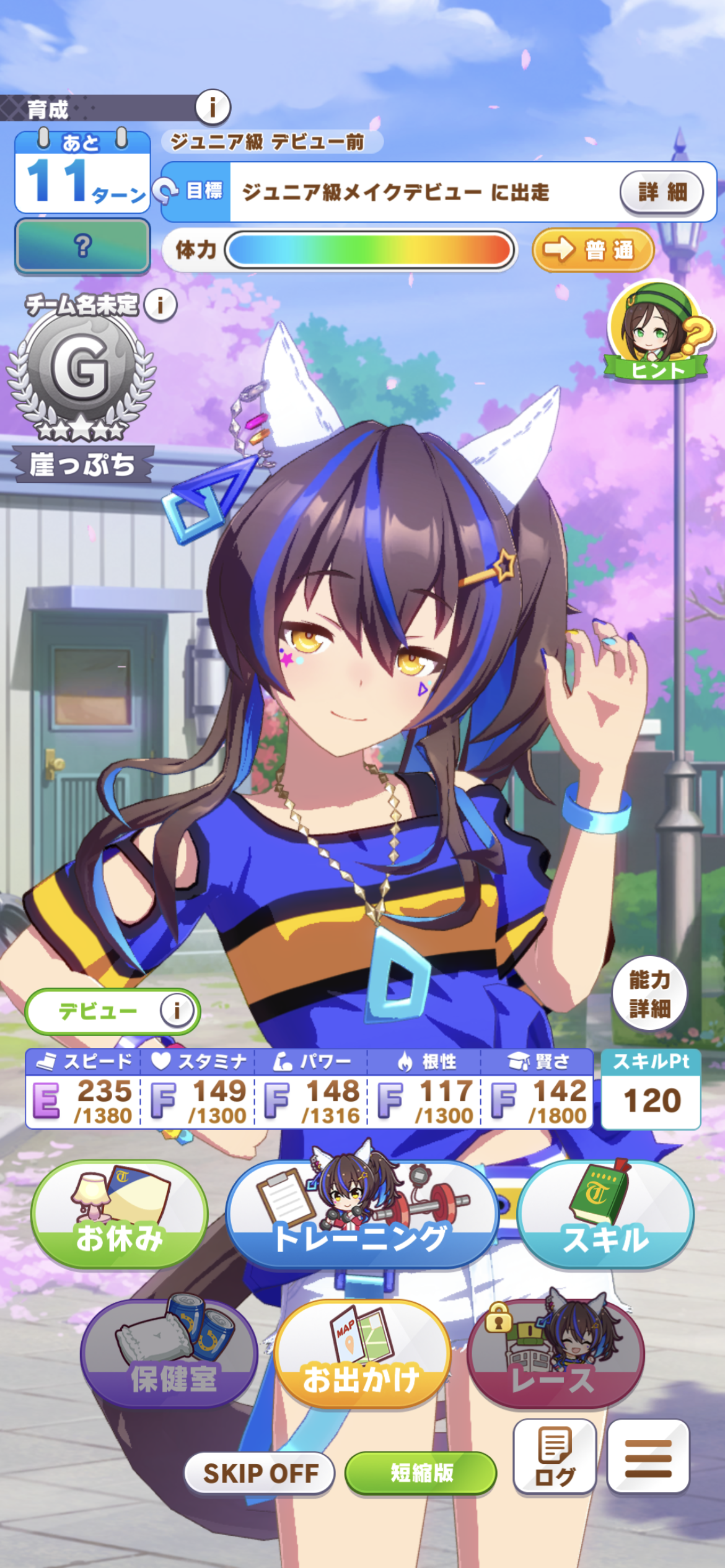Image resolution: width=725 pixels, height=1568 pixels.
Task: Tap the info icon next to 育成
Action: coord(213,107)
